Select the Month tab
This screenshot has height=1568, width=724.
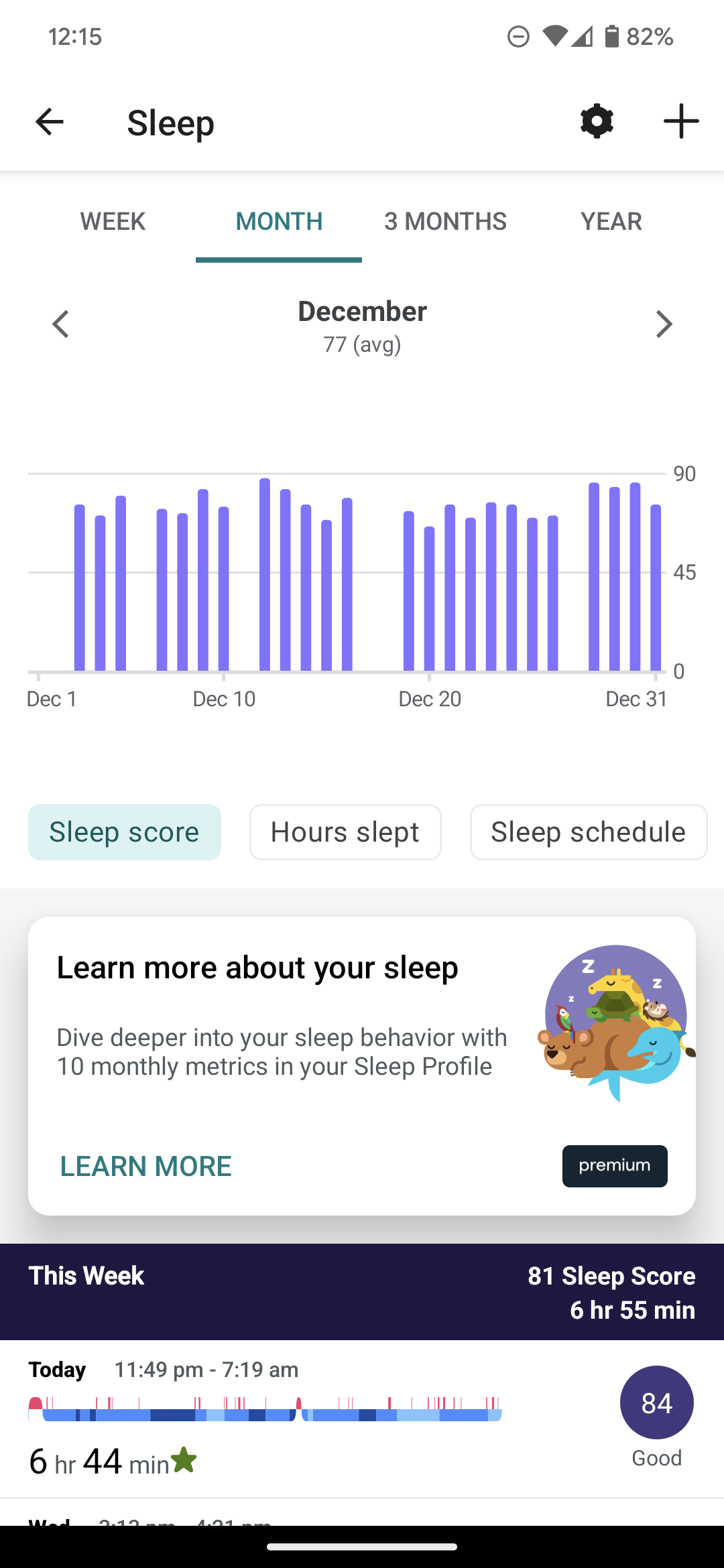pos(279,221)
